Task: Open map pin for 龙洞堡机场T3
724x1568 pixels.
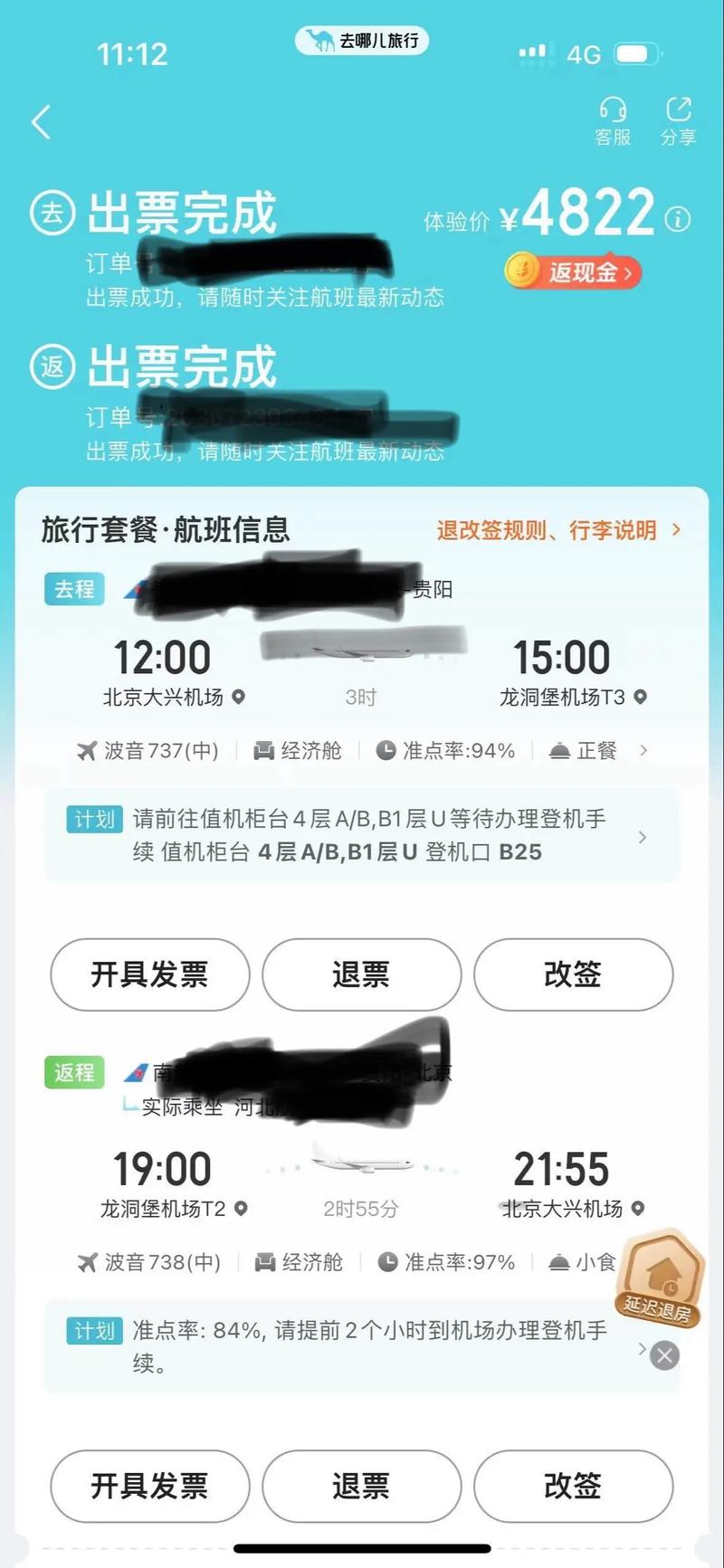Action: click(640, 698)
